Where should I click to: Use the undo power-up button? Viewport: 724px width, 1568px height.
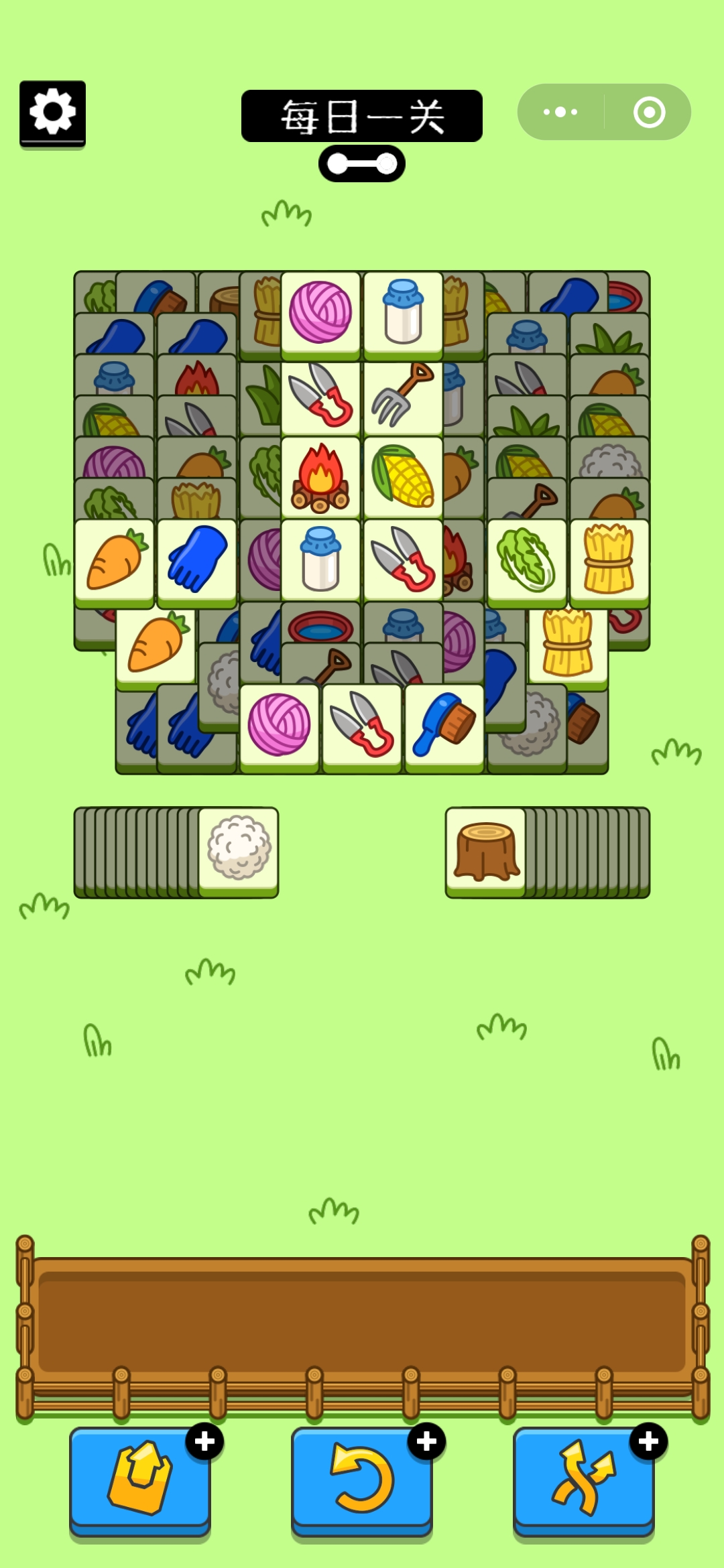[x=362, y=1480]
